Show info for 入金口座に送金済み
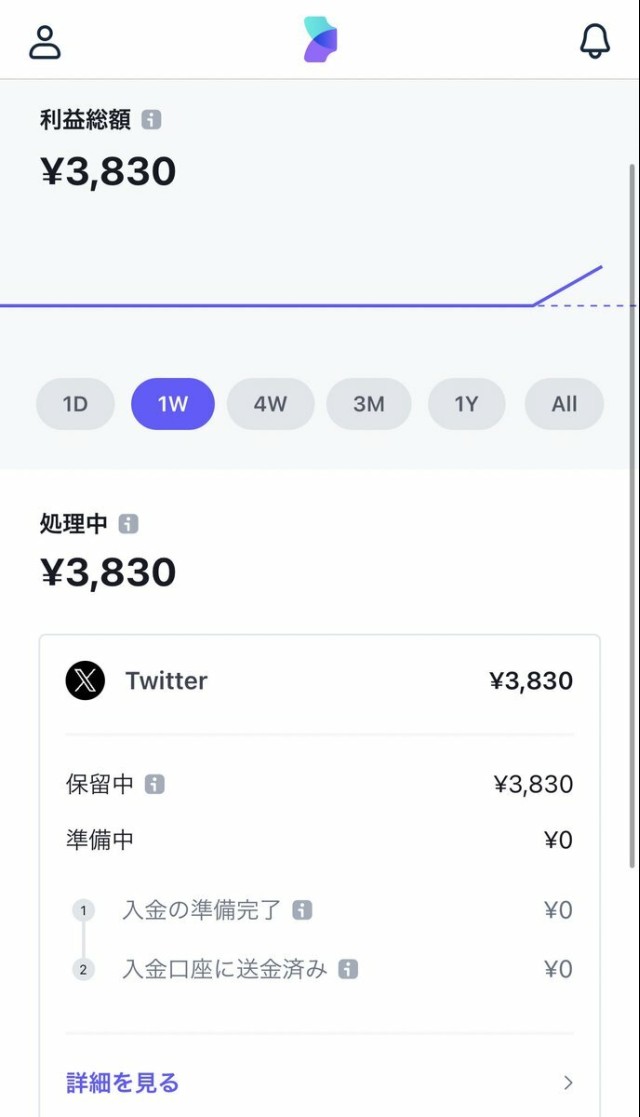The image size is (640, 1117). (x=348, y=969)
